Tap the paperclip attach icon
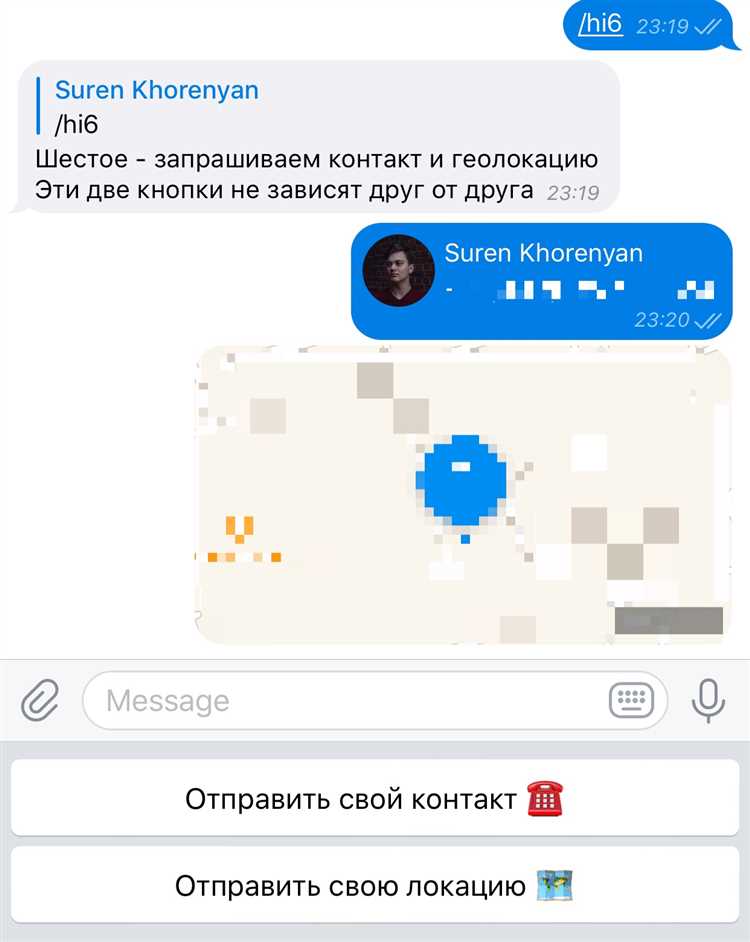750x942 pixels. click(40, 700)
